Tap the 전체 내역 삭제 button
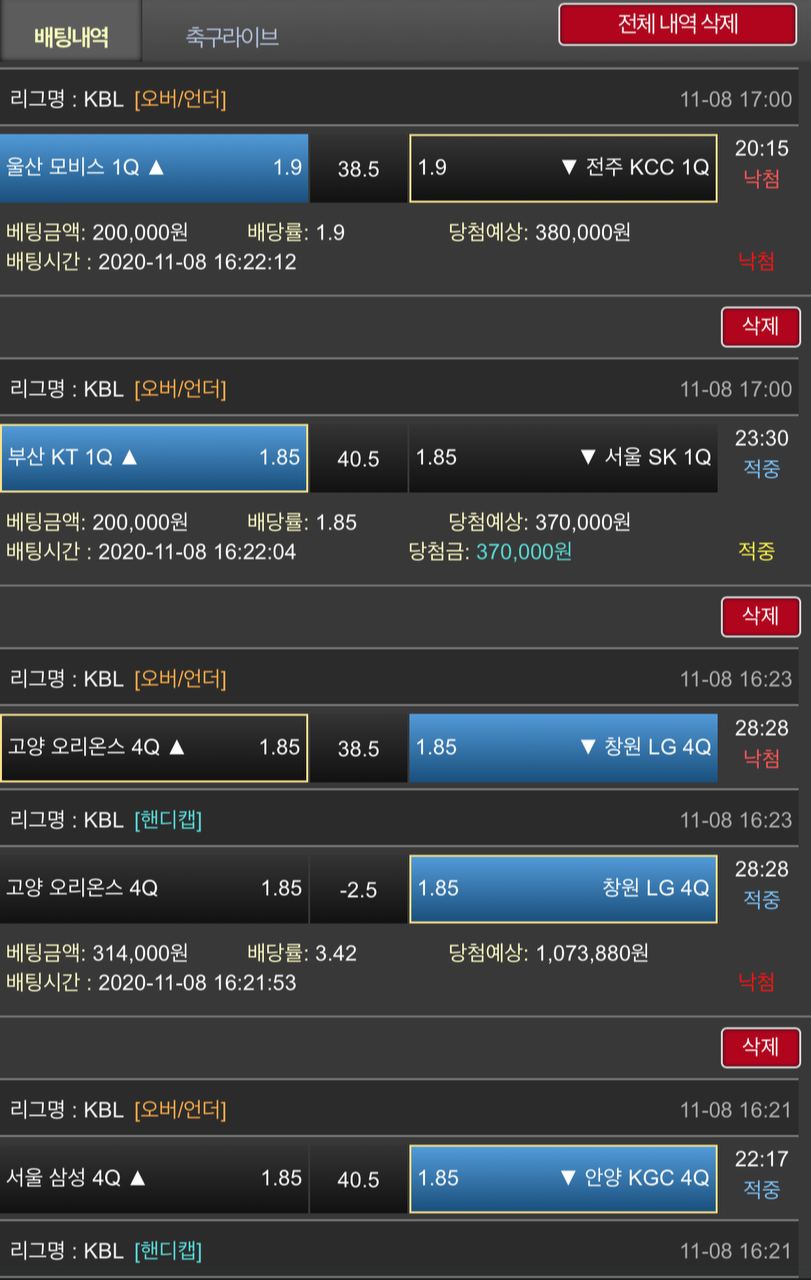This screenshot has width=811, height=1280. [678, 25]
